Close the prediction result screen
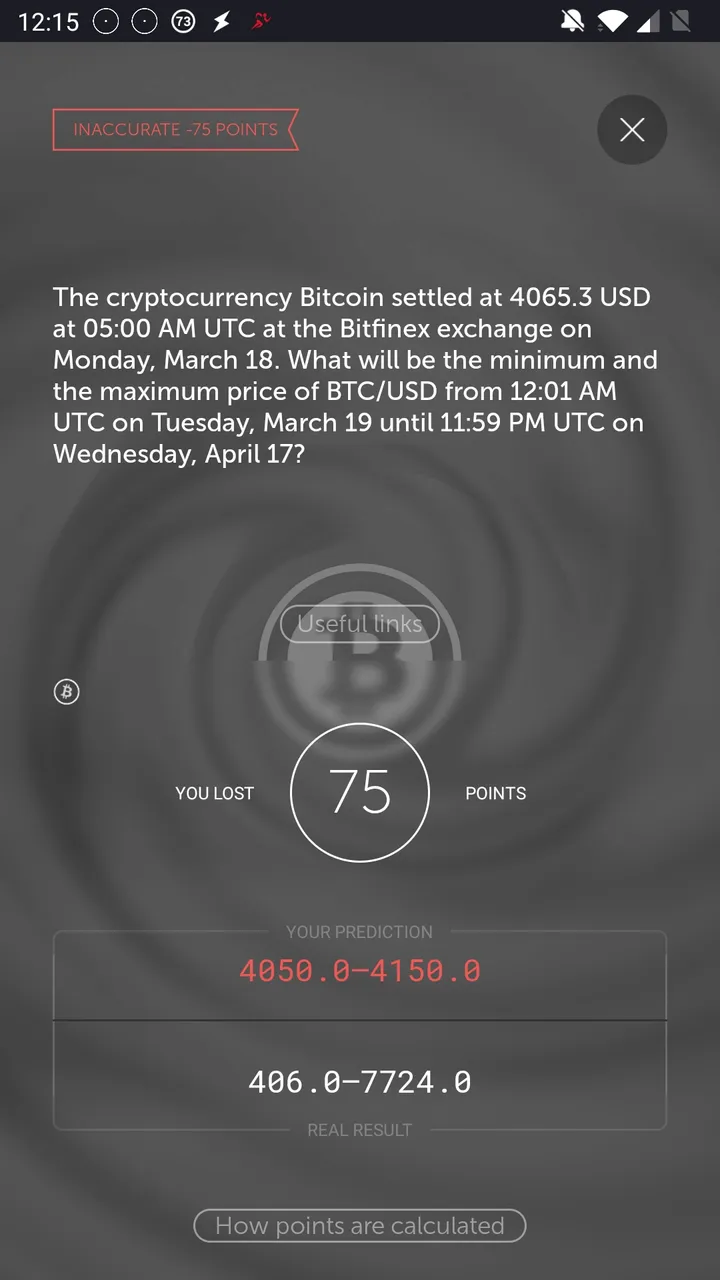Screen dimensions: 720x1280 pyautogui.click(x=632, y=130)
